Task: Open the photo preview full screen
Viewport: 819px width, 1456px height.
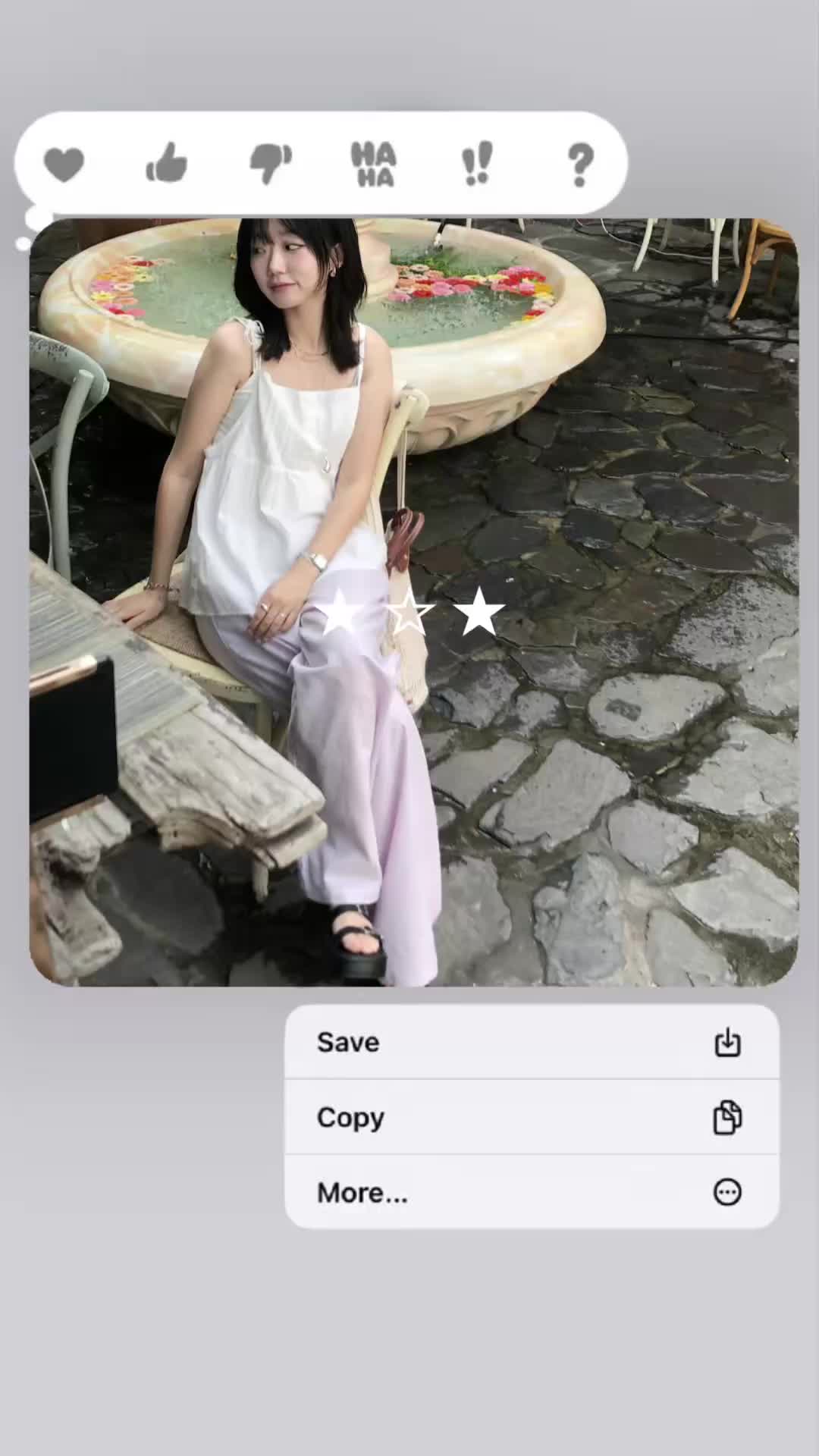Action: [413, 602]
